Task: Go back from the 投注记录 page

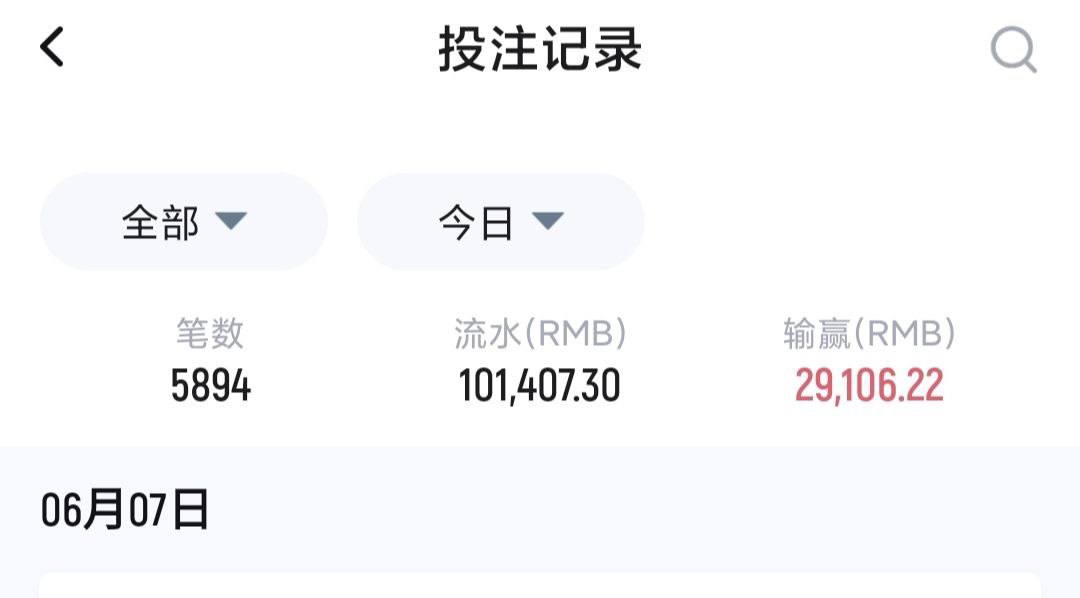Action: pos(52,47)
